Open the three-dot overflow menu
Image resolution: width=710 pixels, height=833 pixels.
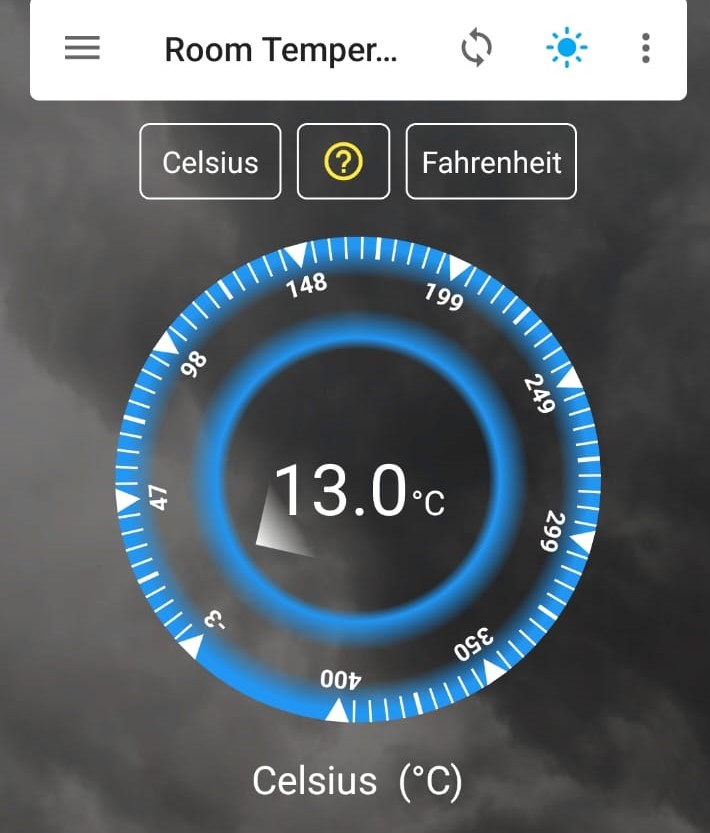pyautogui.click(x=646, y=48)
